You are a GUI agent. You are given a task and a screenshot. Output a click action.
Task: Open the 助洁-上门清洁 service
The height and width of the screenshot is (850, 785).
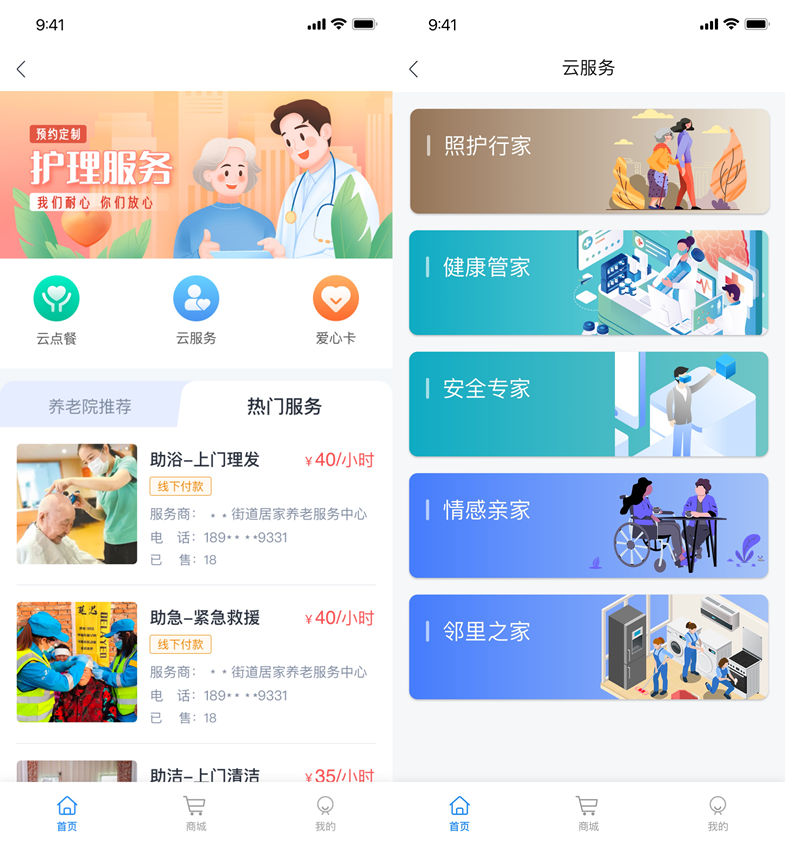[205, 775]
